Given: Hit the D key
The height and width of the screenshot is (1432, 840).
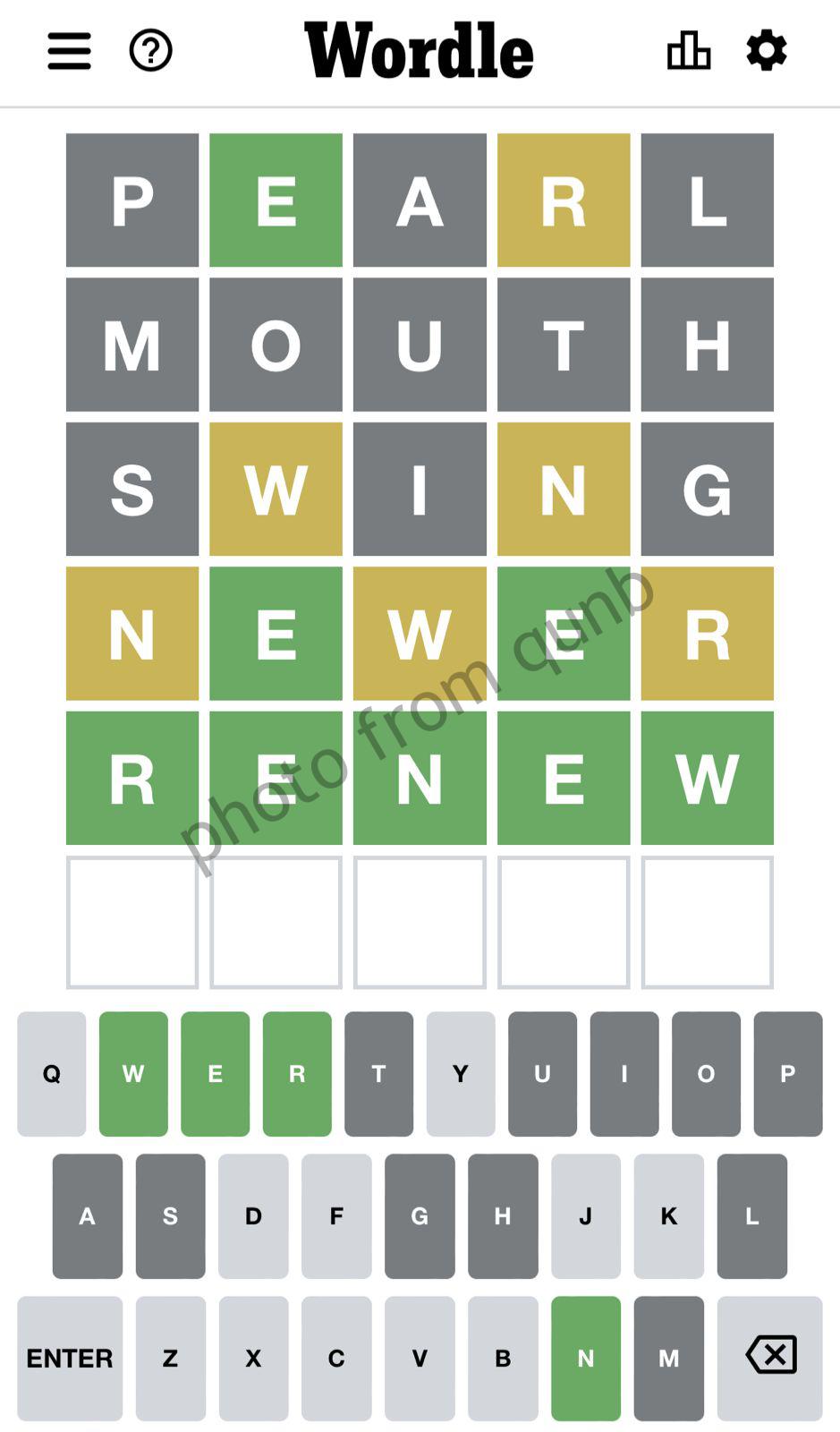Looking at the screenshot, I should pyautogui.click(x=253, y=1215).
